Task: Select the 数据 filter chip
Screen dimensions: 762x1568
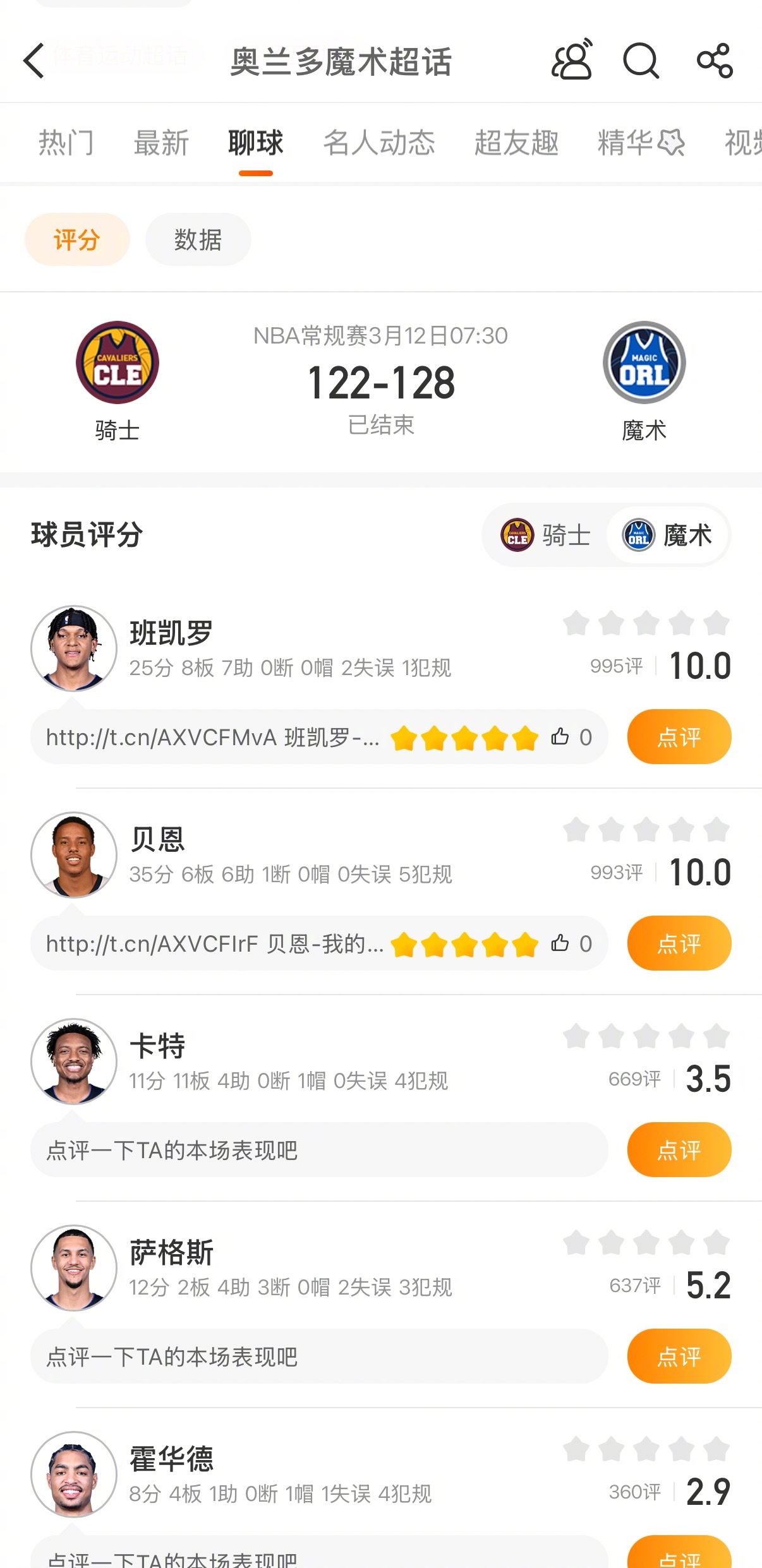Action: [198, 239]
